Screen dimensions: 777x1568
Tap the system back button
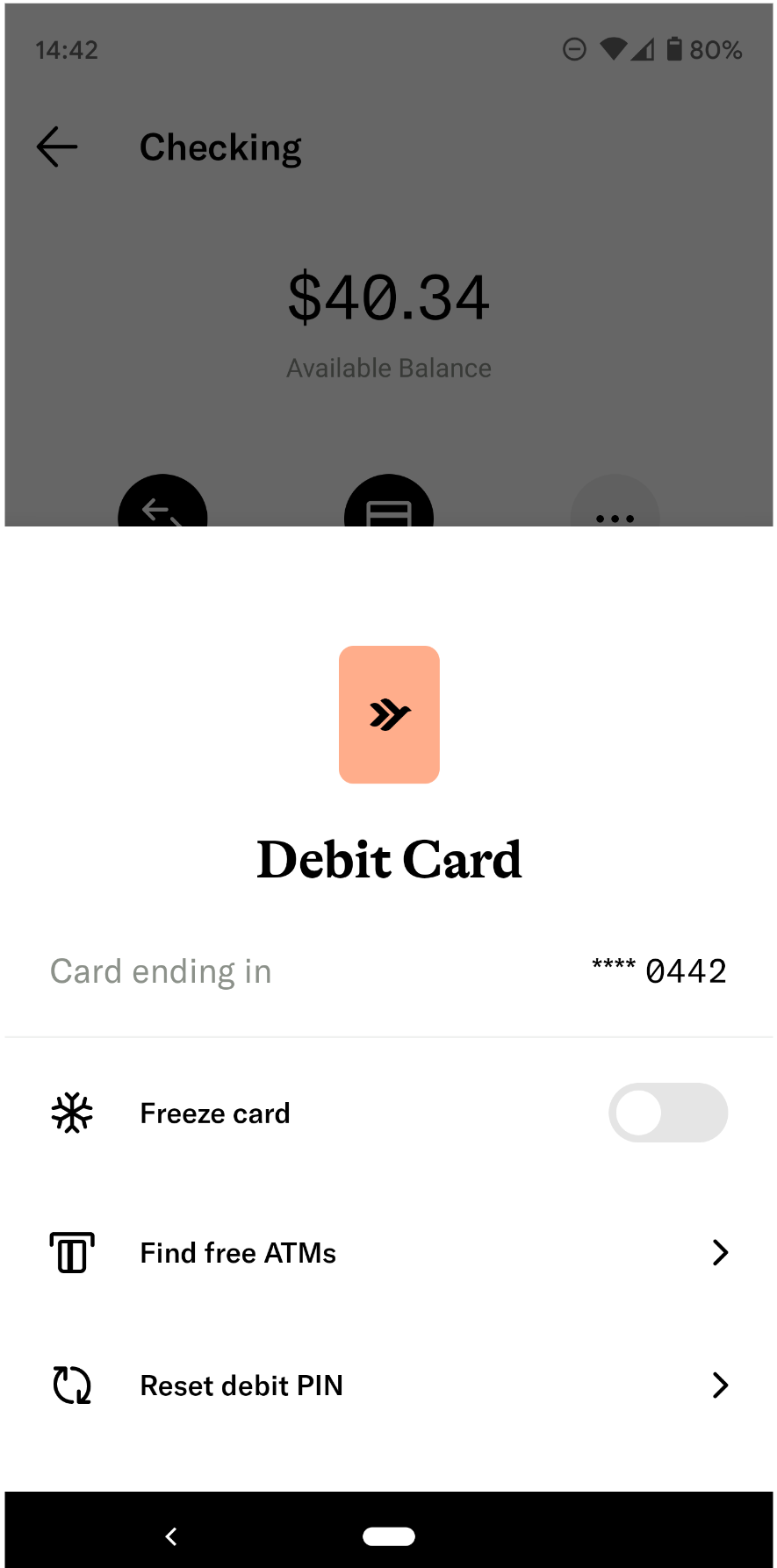171,1536
